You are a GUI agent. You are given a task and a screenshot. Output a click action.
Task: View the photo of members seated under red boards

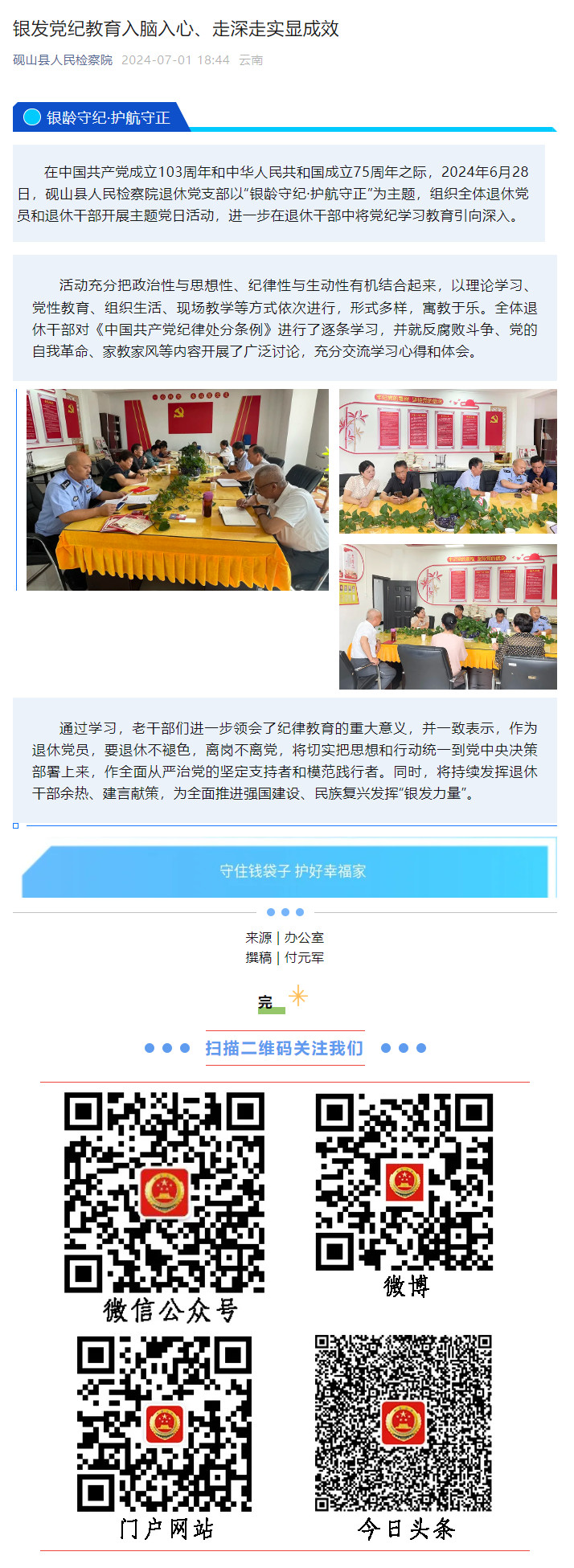point(448,461)
